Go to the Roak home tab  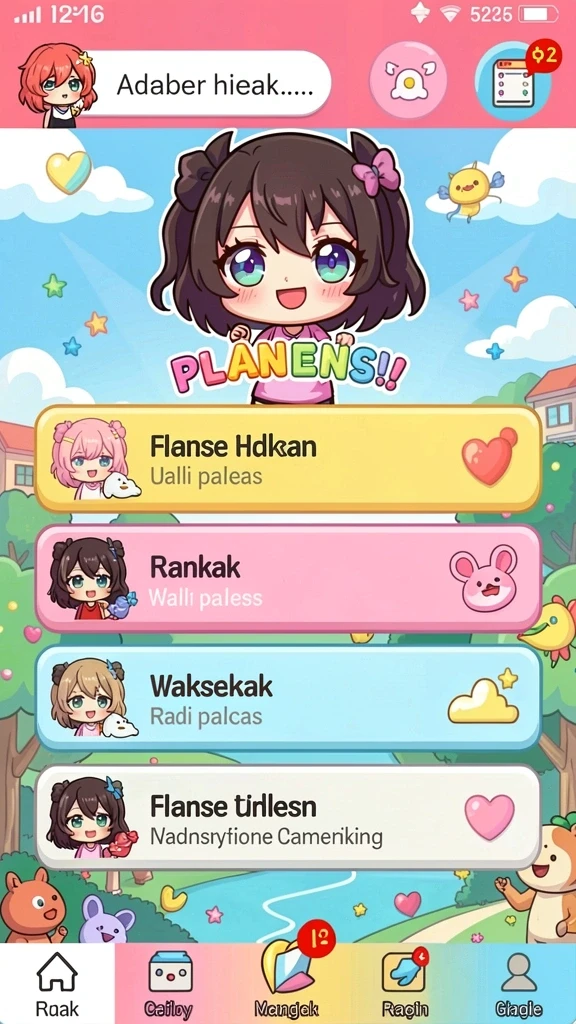pos(57,984)
